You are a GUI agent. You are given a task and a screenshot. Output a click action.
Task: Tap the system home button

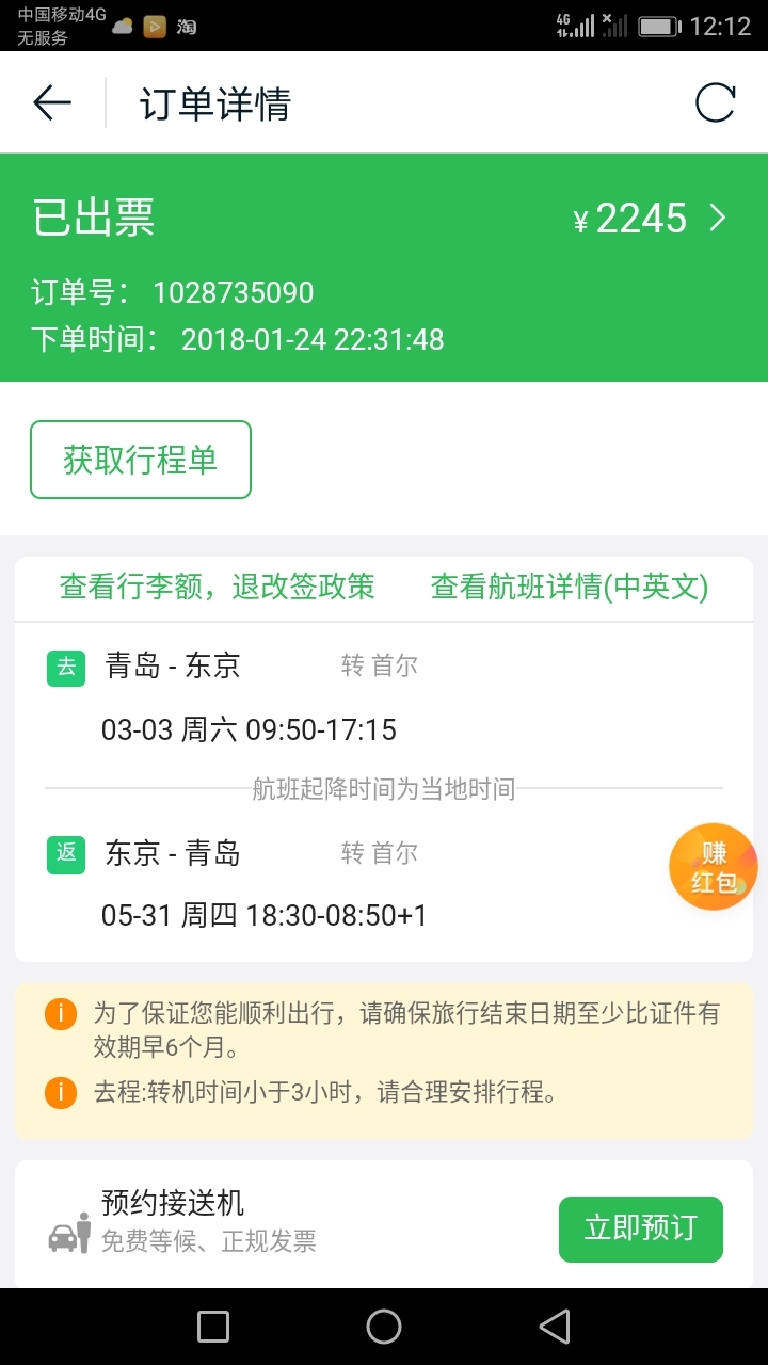click(x=384, y=1326)
